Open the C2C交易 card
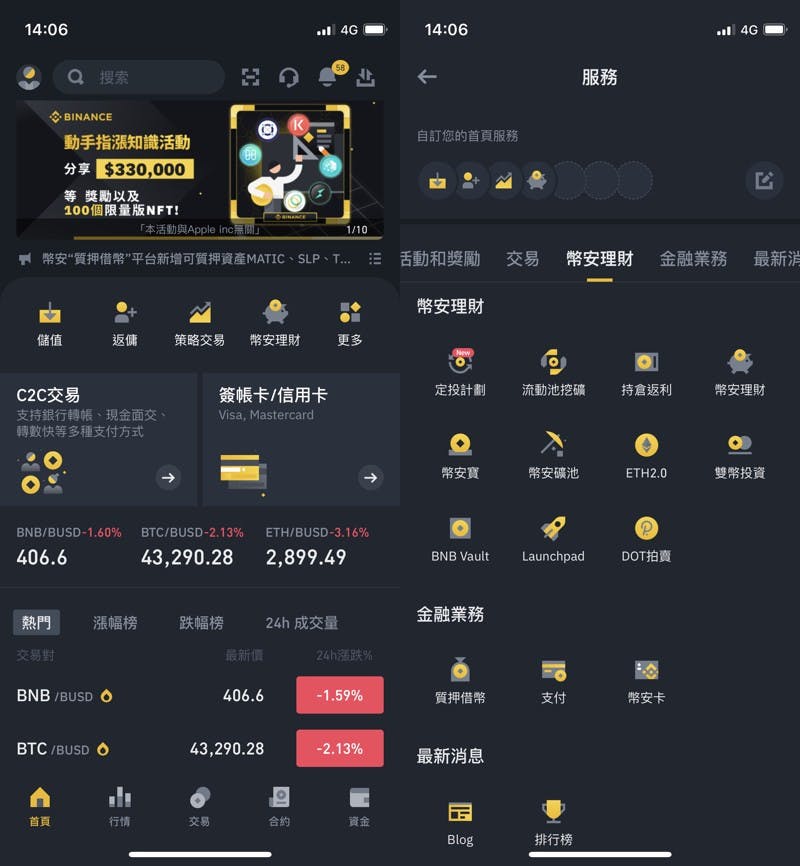Viewport: 800px width, 866px height. [x=100, y=439]
